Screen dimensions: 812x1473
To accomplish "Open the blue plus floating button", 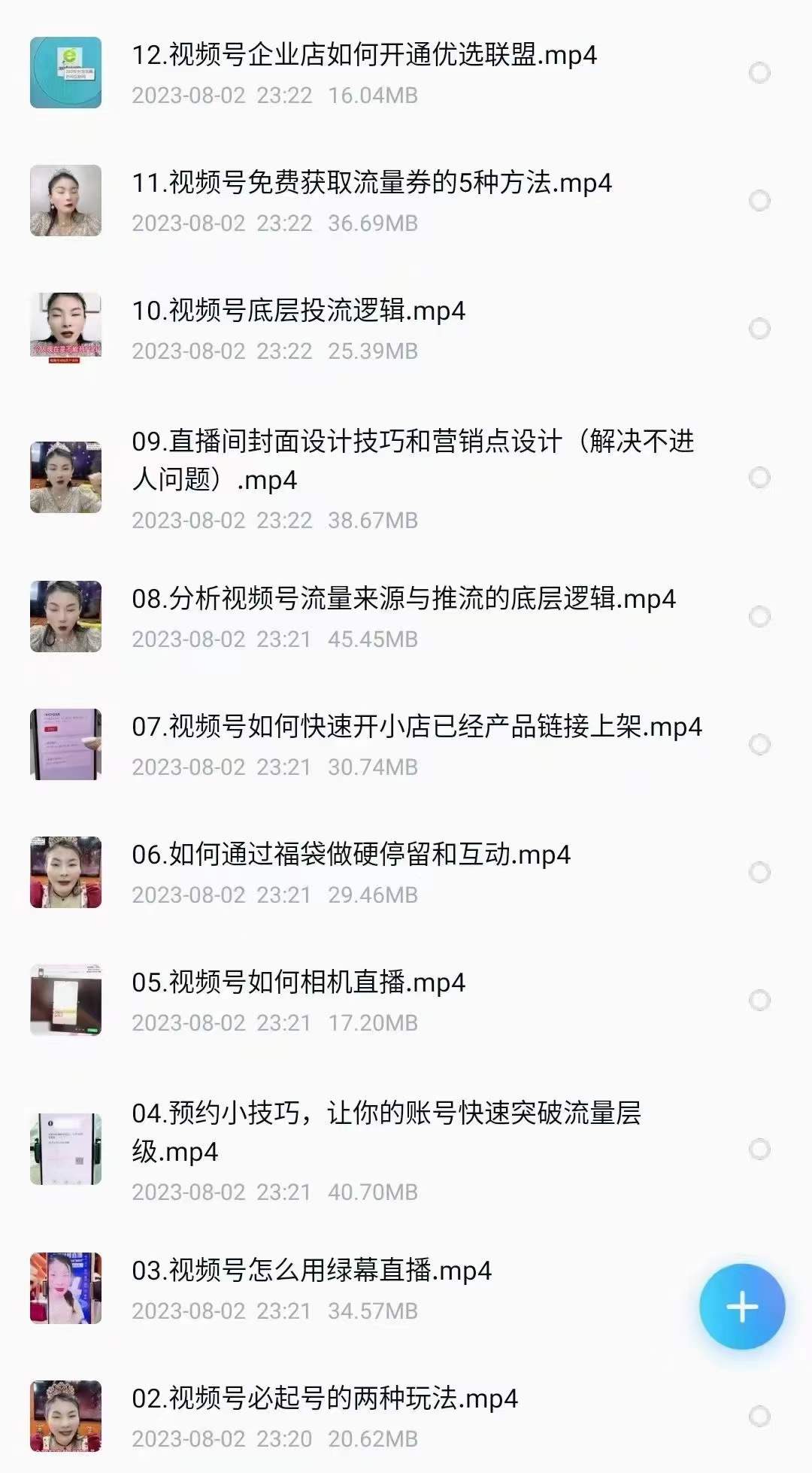I will click(742, 1307).
